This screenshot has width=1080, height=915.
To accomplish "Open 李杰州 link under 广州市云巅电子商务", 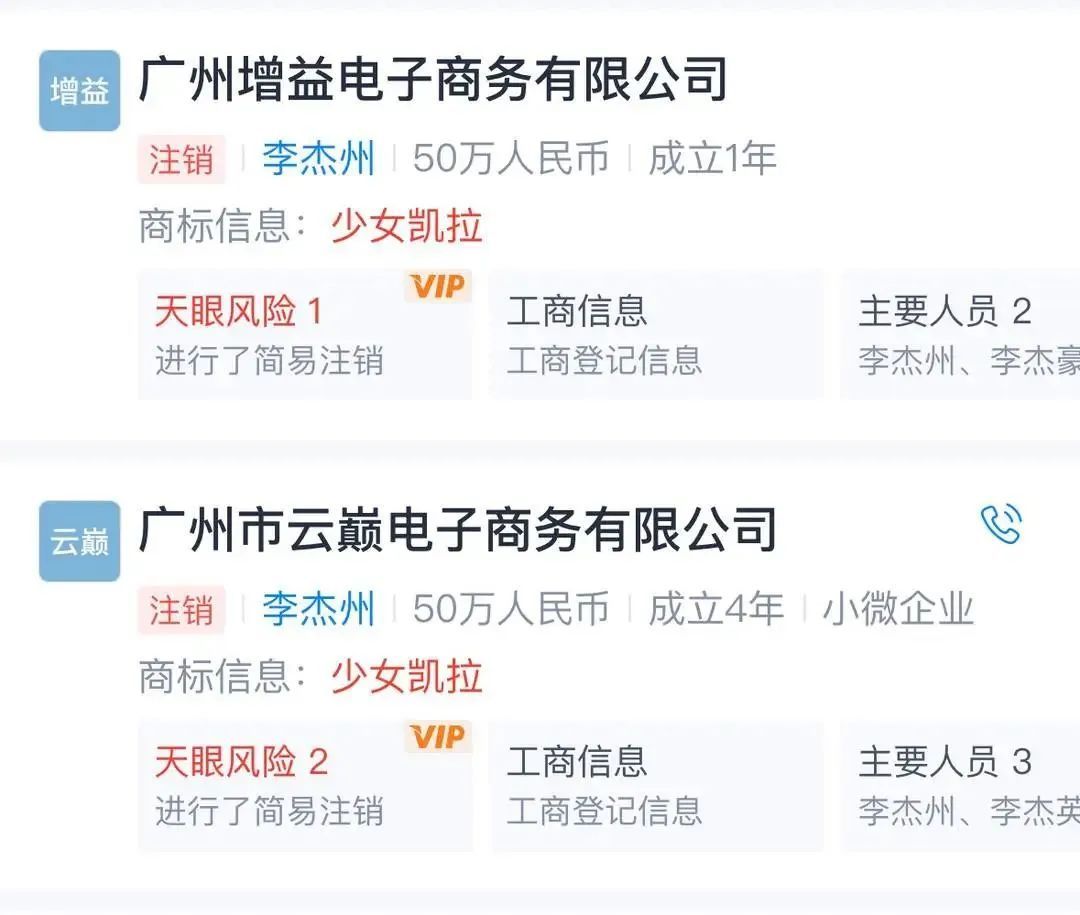I will [x=318, y=609].
